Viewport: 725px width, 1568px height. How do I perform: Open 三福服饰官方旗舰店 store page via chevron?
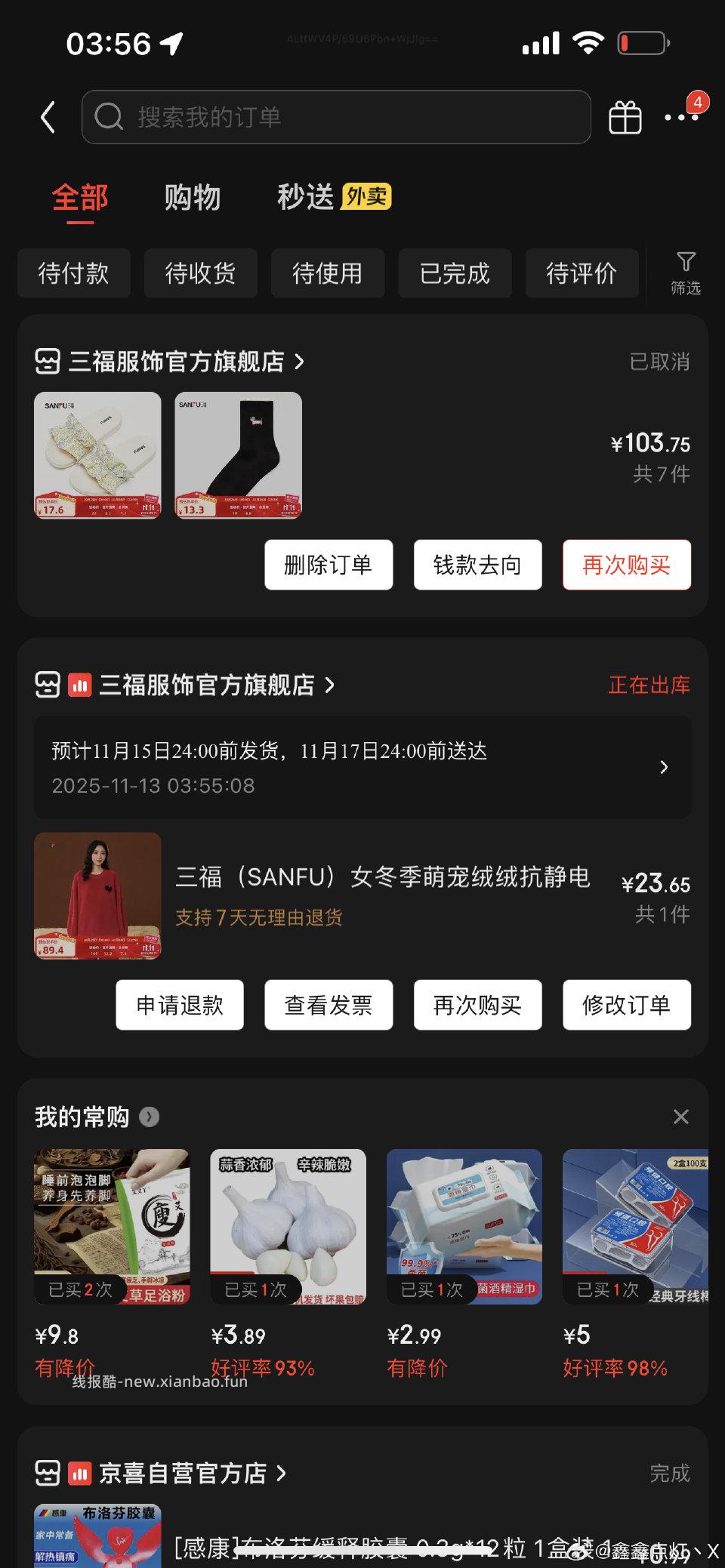coord(329,685)
